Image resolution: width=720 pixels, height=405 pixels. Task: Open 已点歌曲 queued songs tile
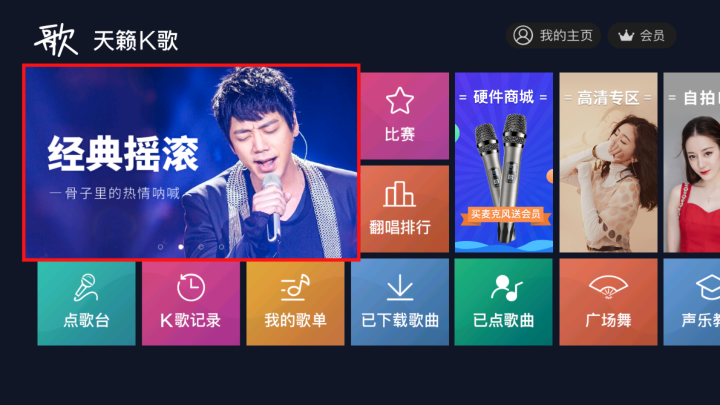click(504, 302)
